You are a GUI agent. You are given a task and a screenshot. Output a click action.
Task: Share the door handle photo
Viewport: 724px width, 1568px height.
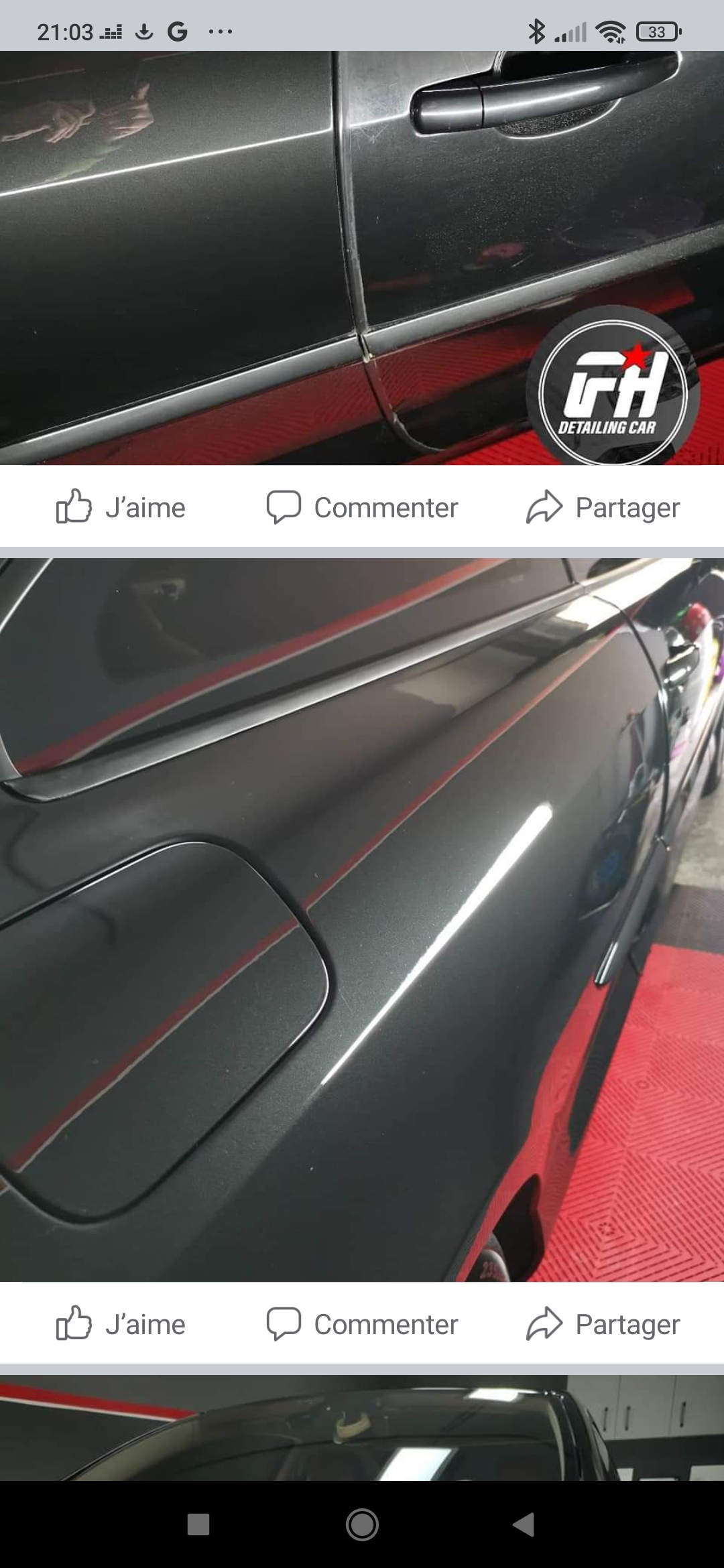(603, 507)
